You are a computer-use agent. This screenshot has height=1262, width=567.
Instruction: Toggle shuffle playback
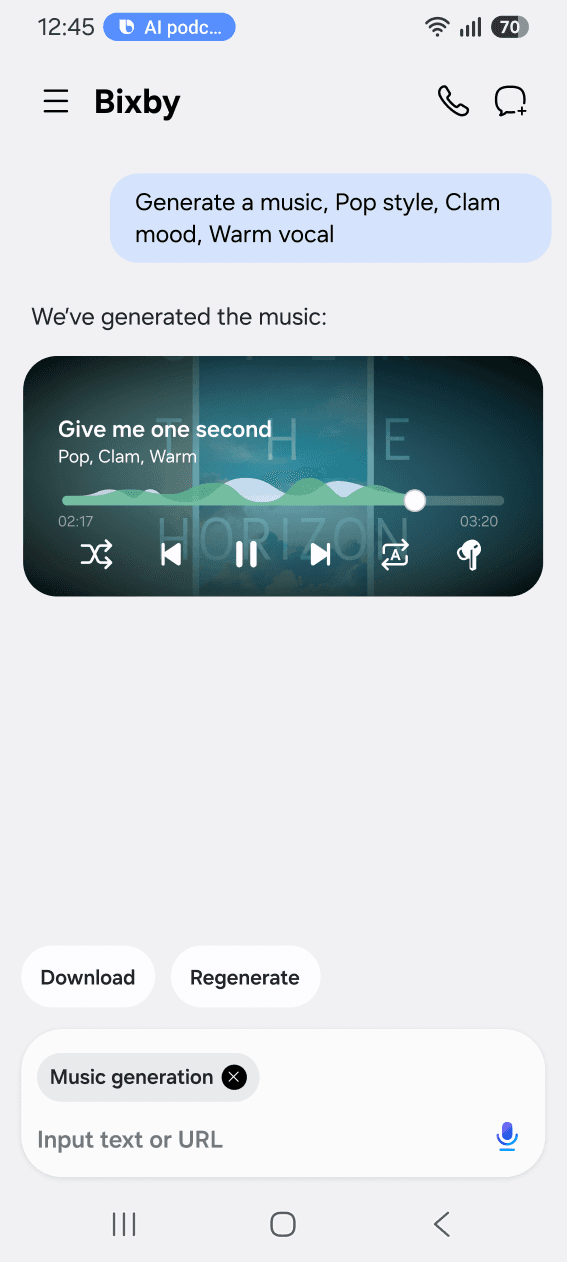pyautogui.click(x=97, y=554)
